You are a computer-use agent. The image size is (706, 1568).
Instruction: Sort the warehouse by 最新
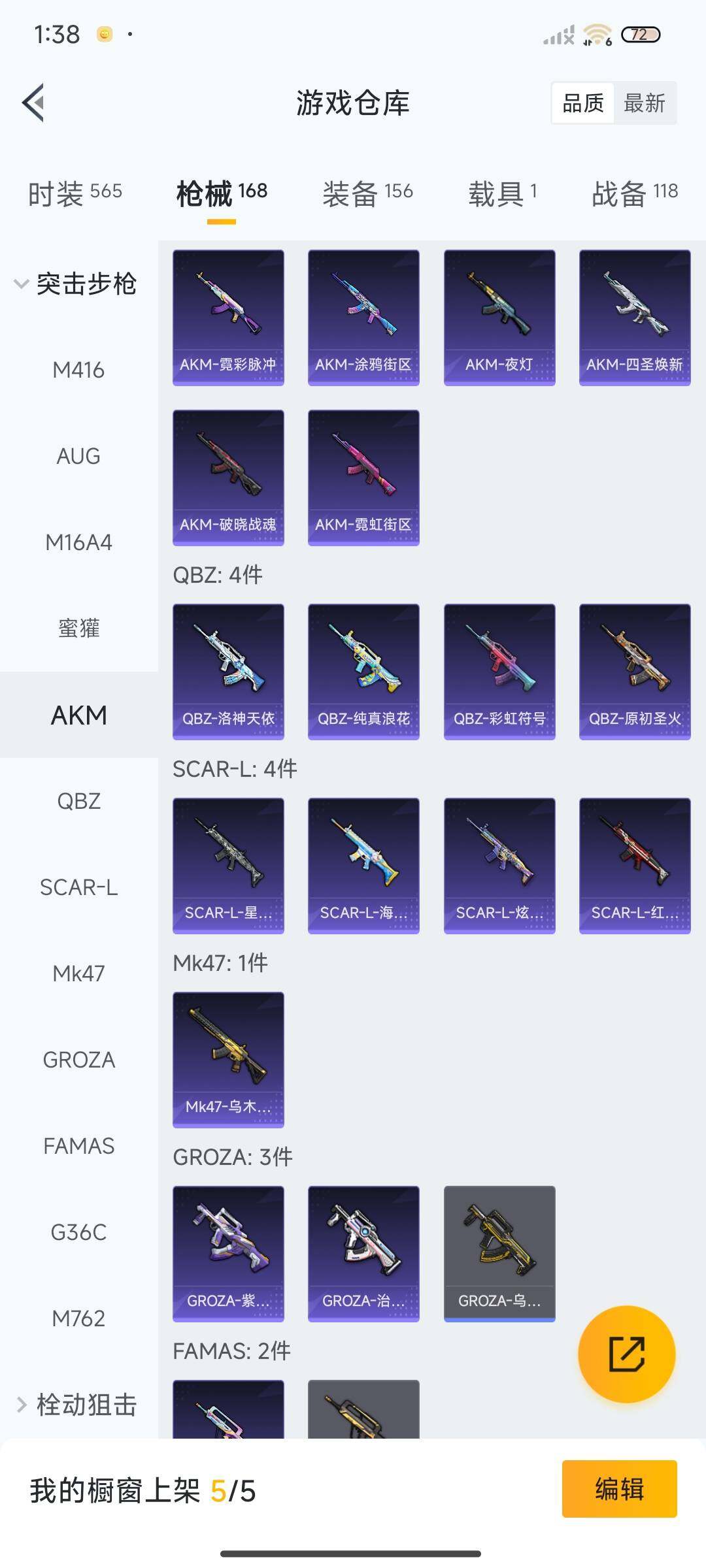[644, 103]
